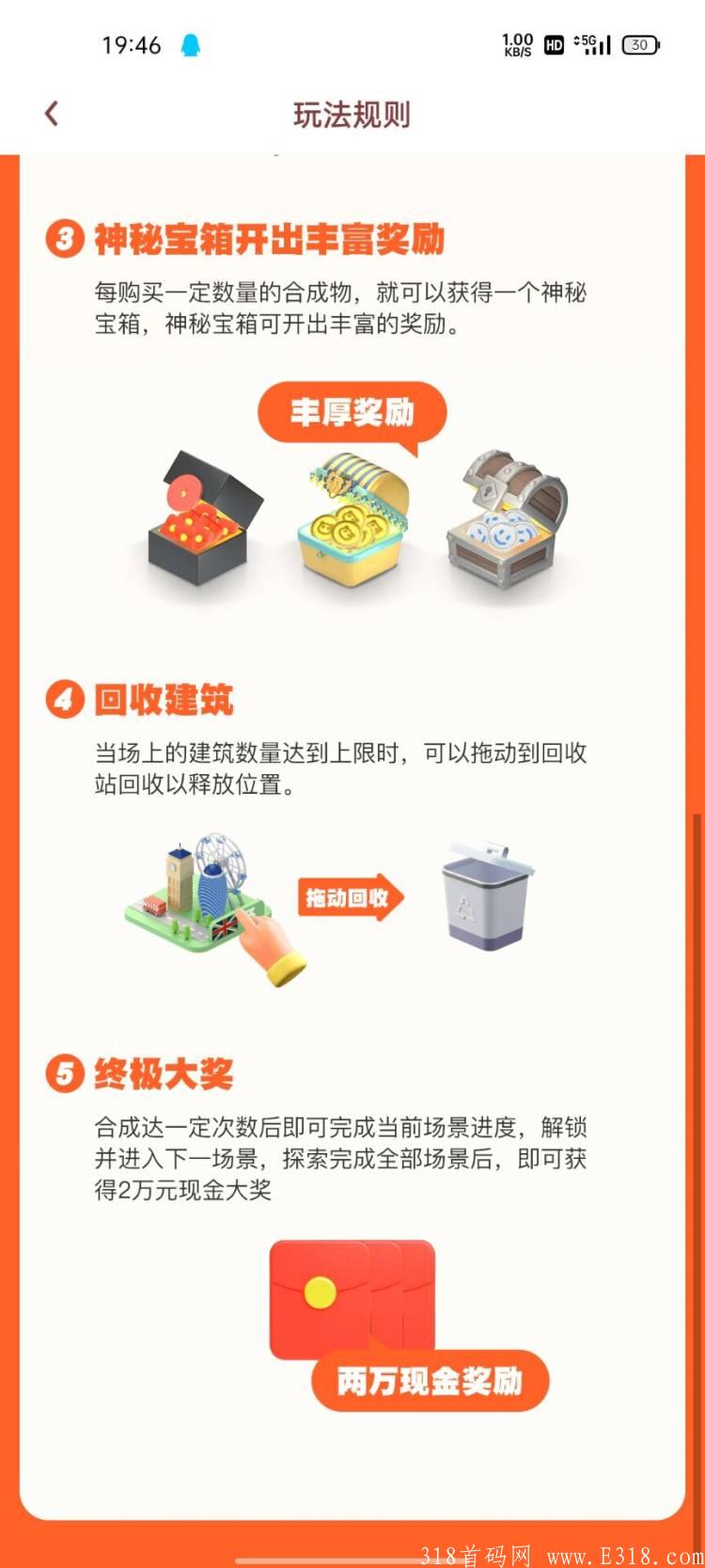Tap the HD indicator in the status bar

pyautogui.click(x=553, y=43)
